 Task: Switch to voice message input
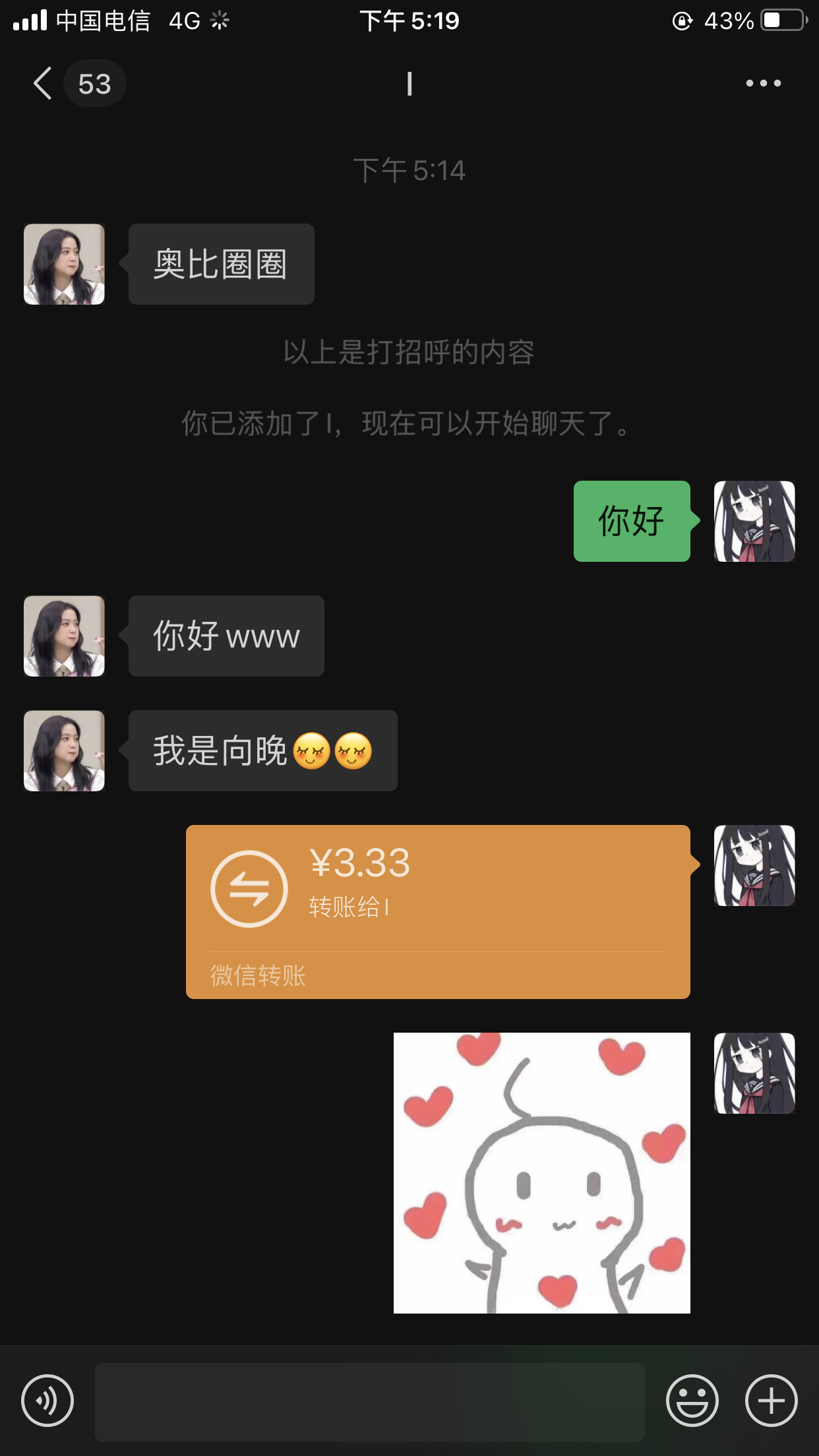point(47,1401)
